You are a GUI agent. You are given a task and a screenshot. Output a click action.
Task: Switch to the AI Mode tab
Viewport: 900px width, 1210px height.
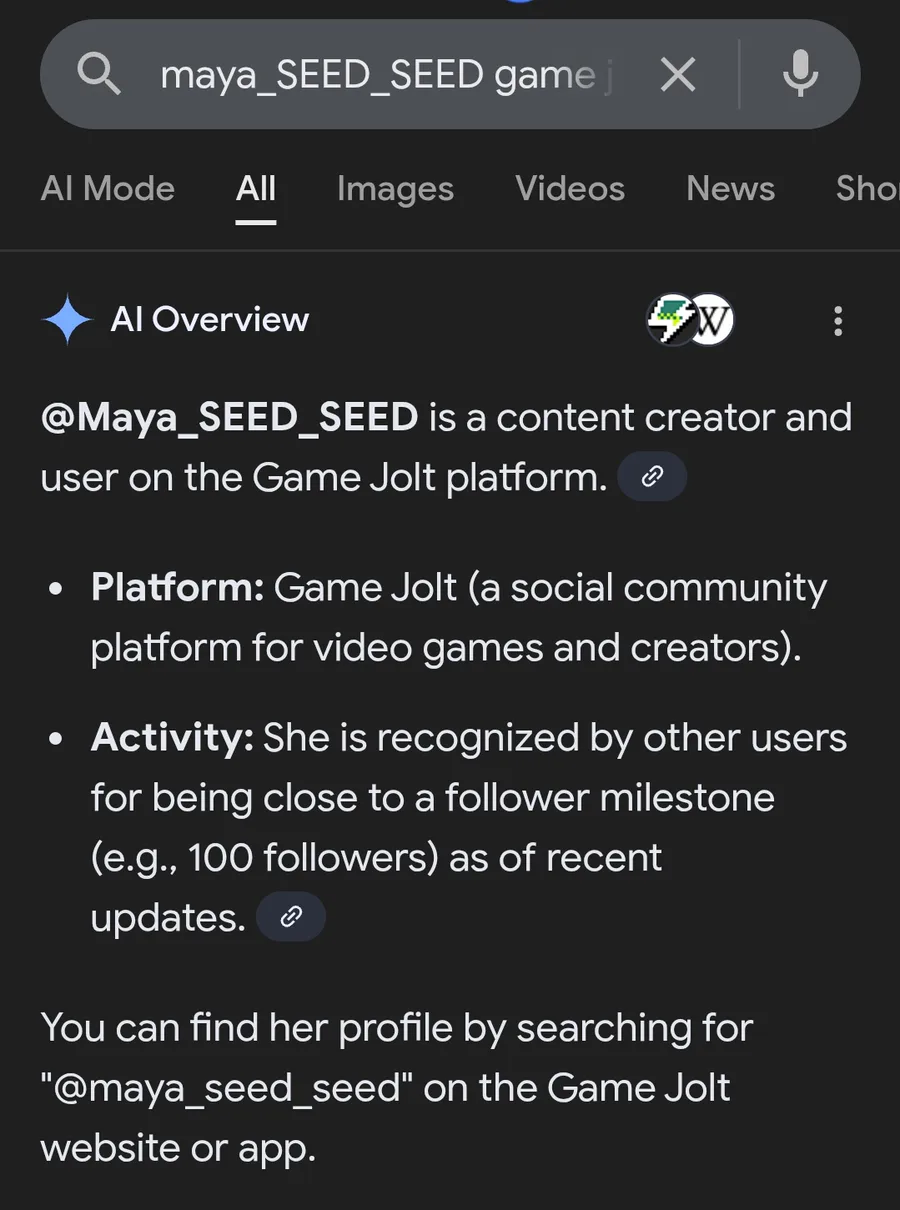click(x=108, y=189)
